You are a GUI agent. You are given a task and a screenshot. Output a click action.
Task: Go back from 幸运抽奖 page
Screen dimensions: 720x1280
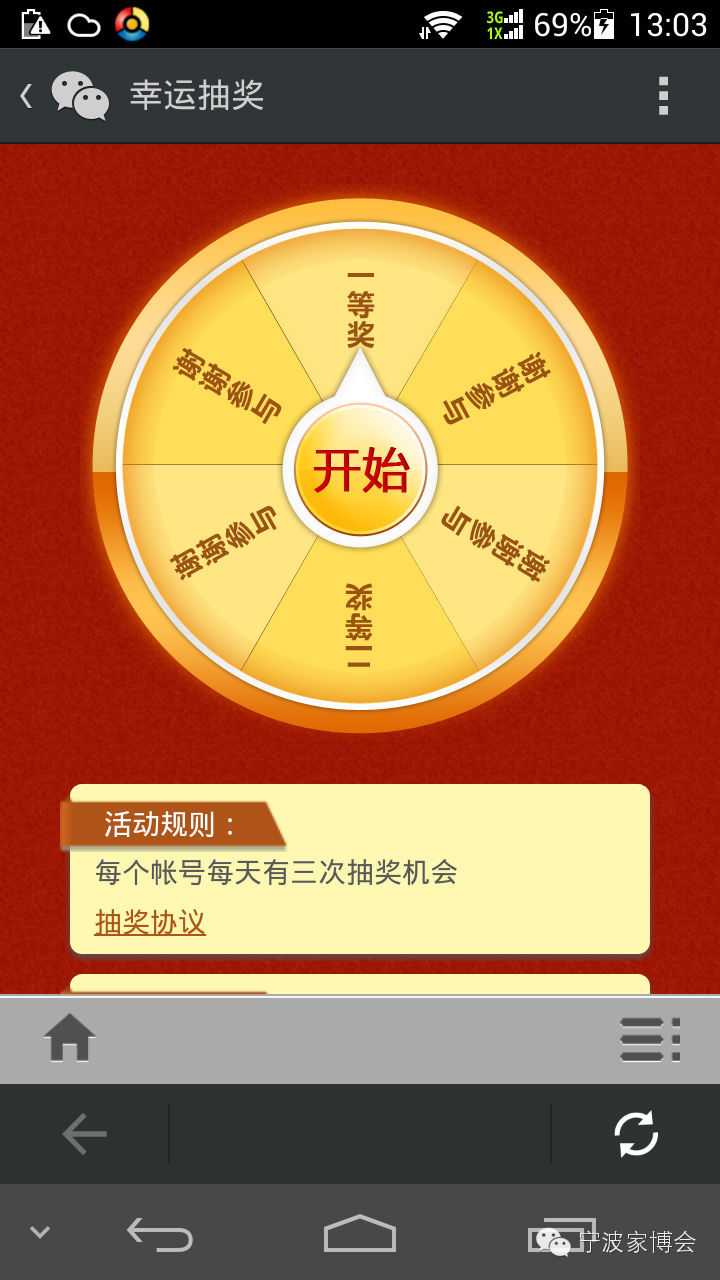27,96
